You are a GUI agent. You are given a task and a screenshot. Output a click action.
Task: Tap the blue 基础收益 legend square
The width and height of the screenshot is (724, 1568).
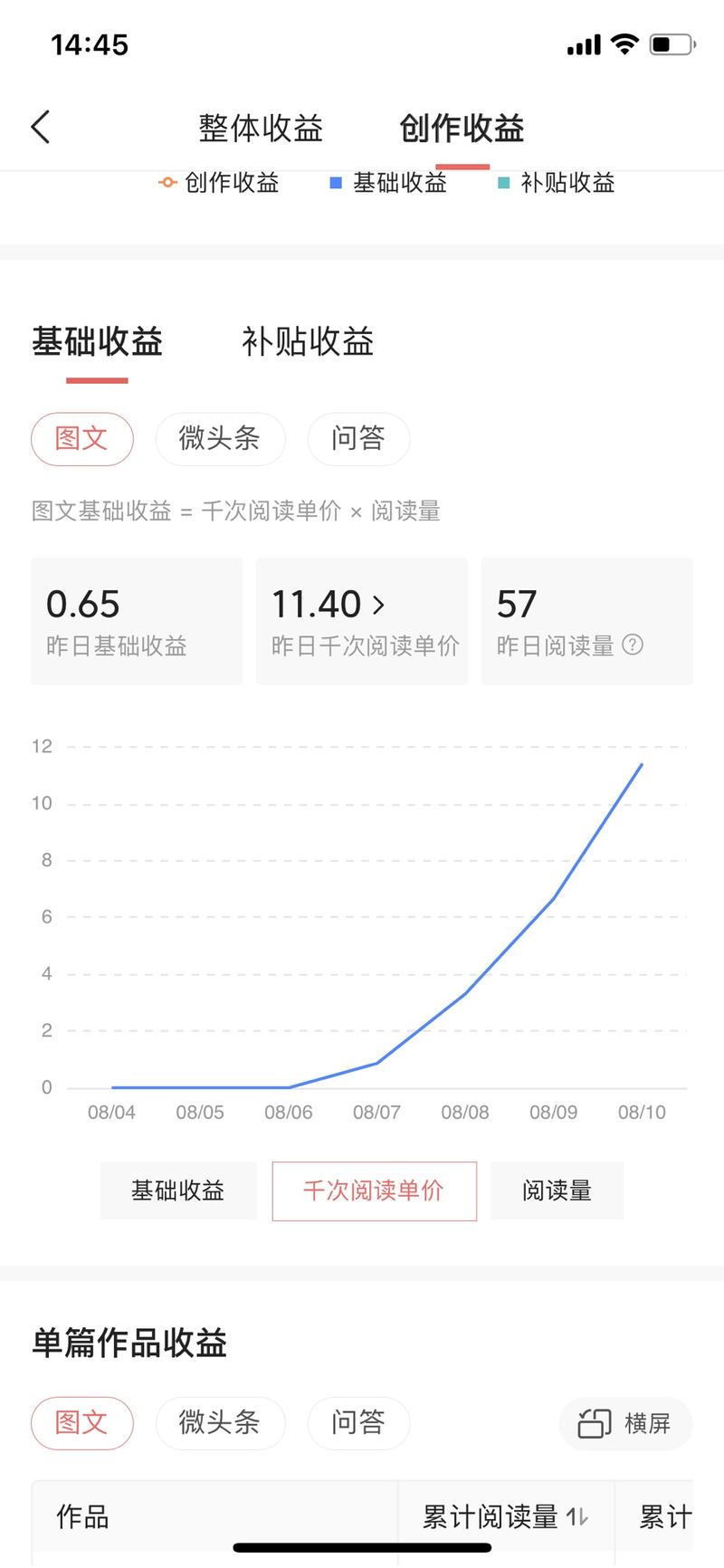[x=334, y=183]
